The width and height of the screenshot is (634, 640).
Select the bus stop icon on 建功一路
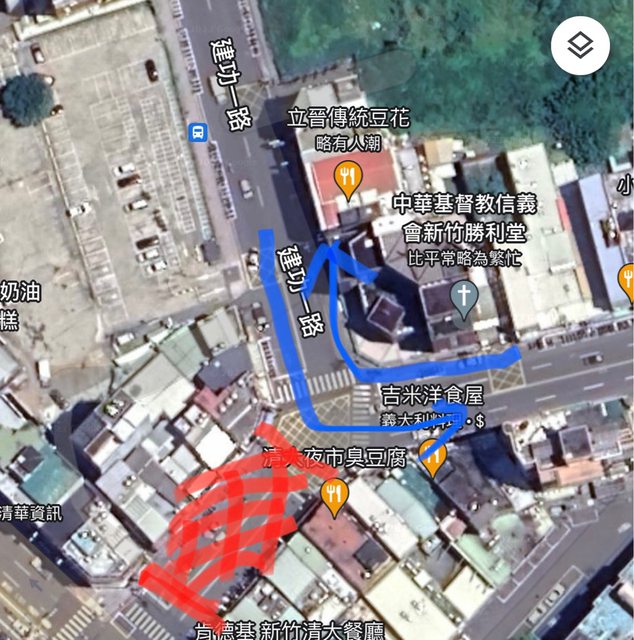198,132
